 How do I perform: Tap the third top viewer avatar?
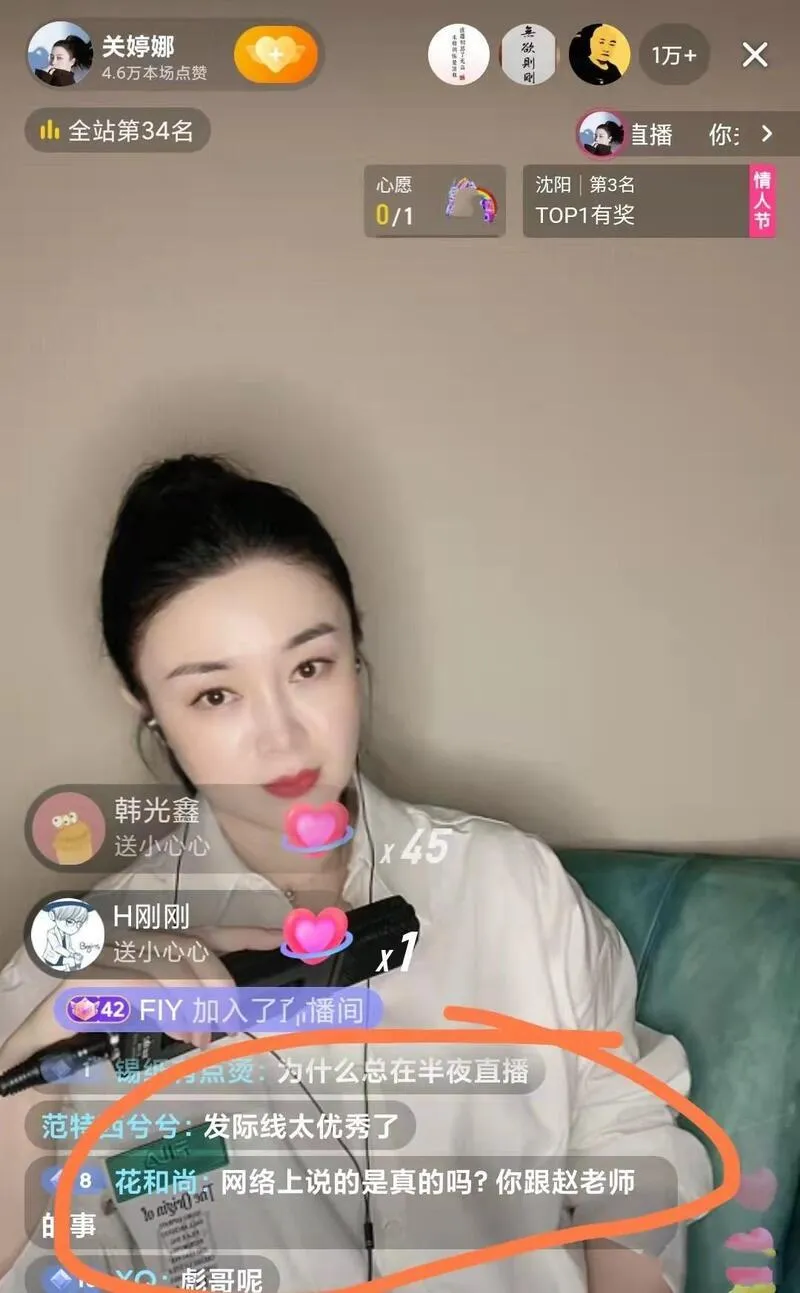pyautogui.click(x=599, y=55)
